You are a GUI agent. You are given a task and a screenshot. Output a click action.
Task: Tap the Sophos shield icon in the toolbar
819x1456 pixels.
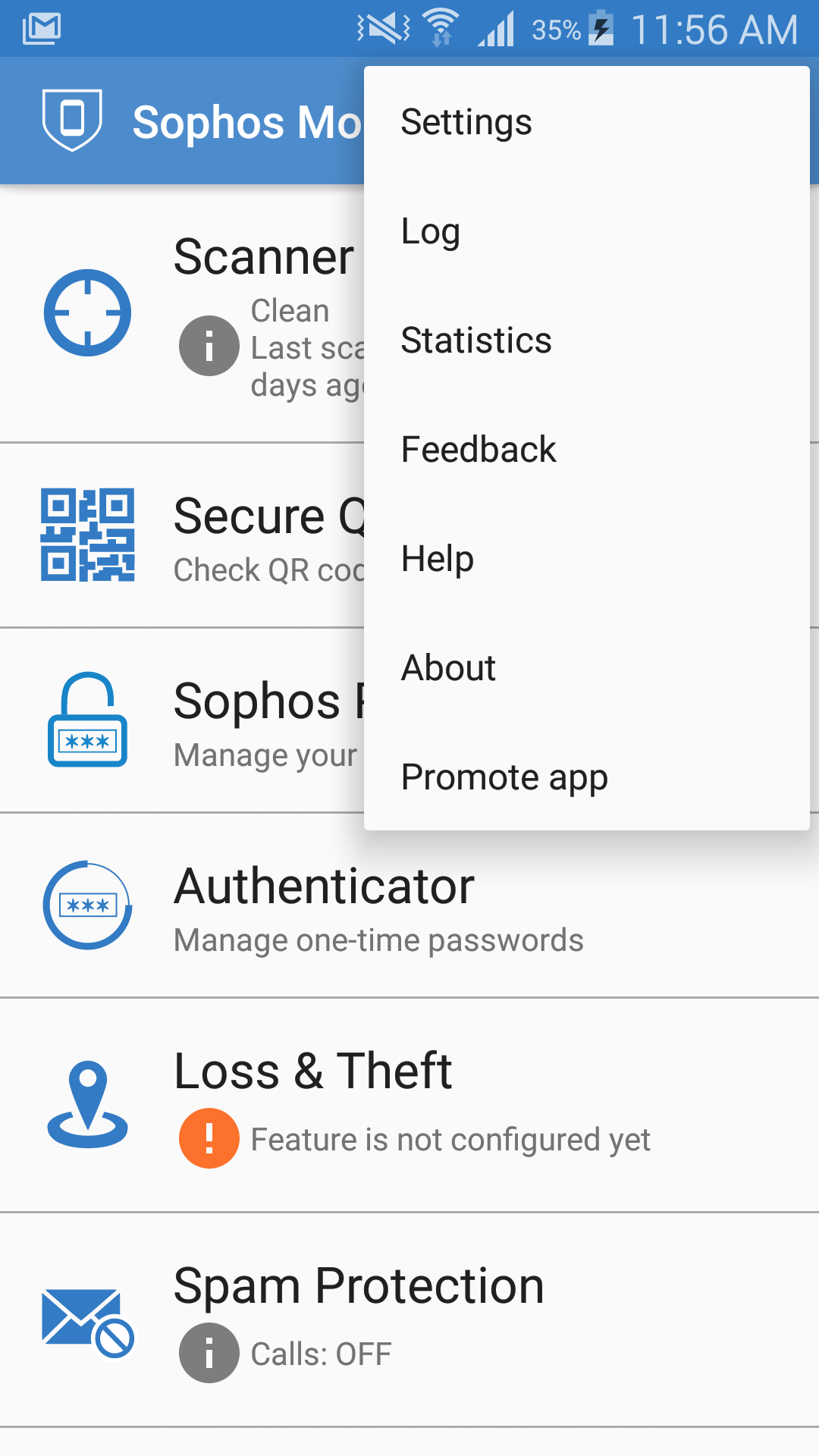click(72, 121)
